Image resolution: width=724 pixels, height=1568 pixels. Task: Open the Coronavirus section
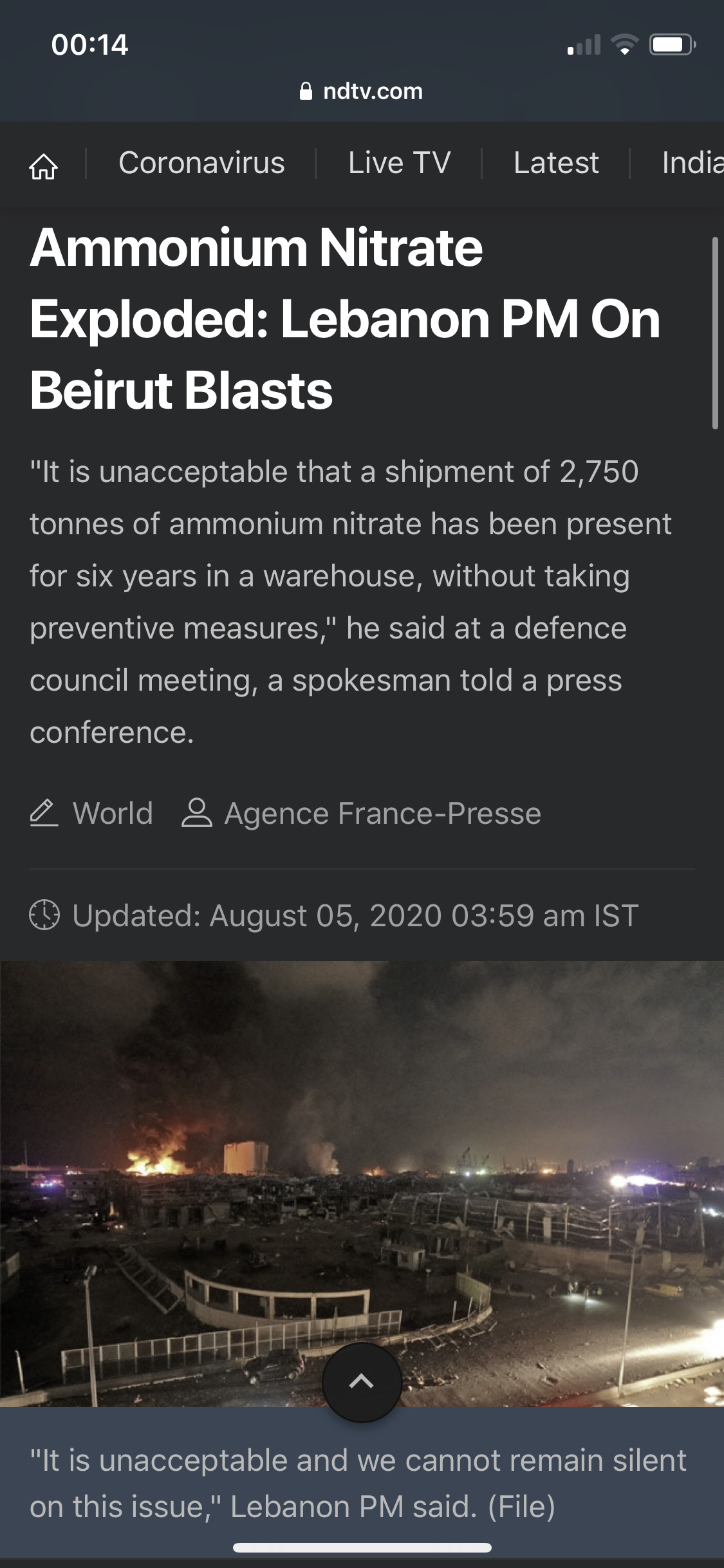point(201,163)
